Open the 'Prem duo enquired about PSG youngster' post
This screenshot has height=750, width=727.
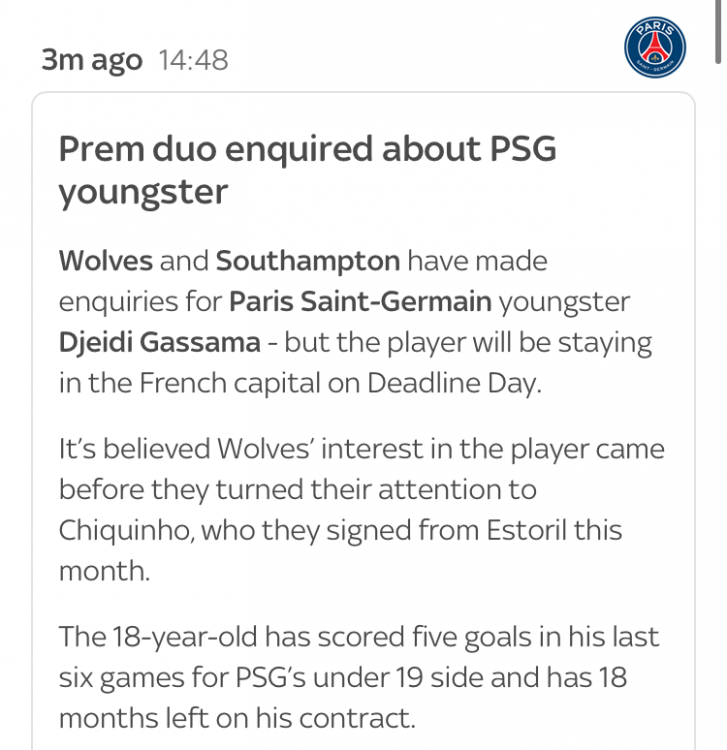pos(307,169)
